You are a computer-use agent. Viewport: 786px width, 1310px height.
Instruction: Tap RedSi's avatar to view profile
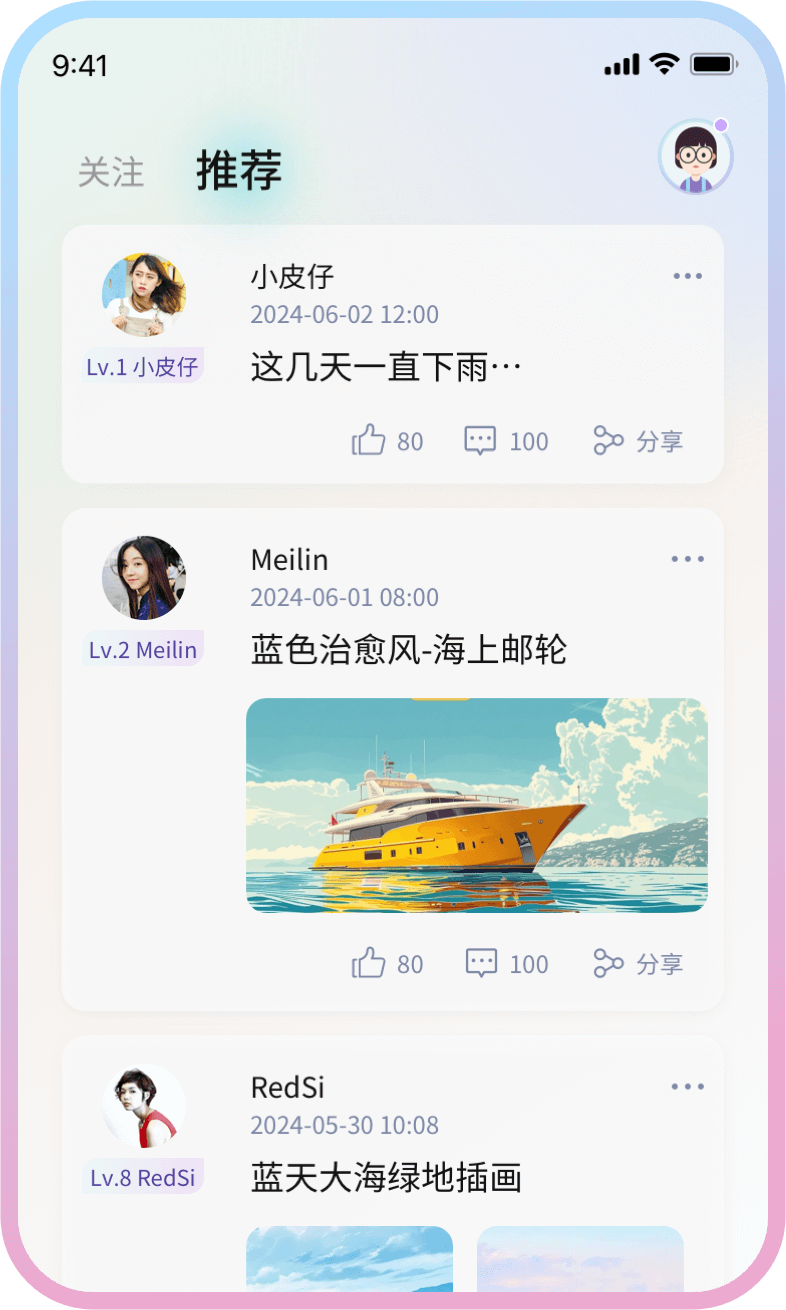(x=144, y=1106)
